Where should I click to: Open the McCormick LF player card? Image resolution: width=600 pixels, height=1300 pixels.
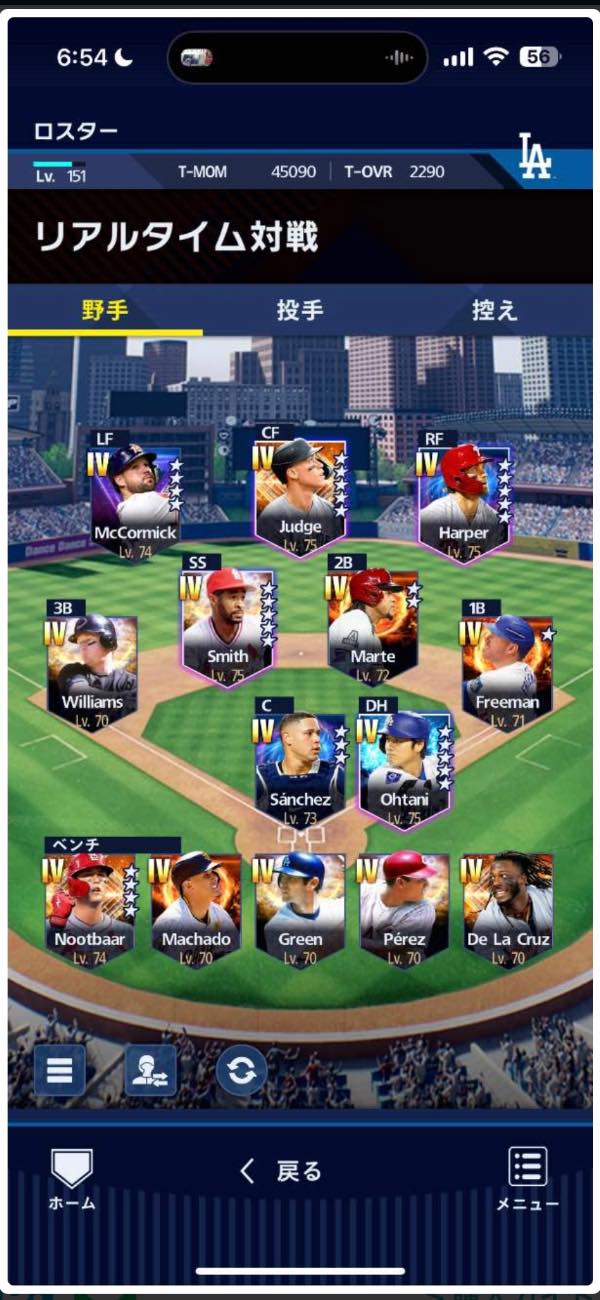coord(135,500)
